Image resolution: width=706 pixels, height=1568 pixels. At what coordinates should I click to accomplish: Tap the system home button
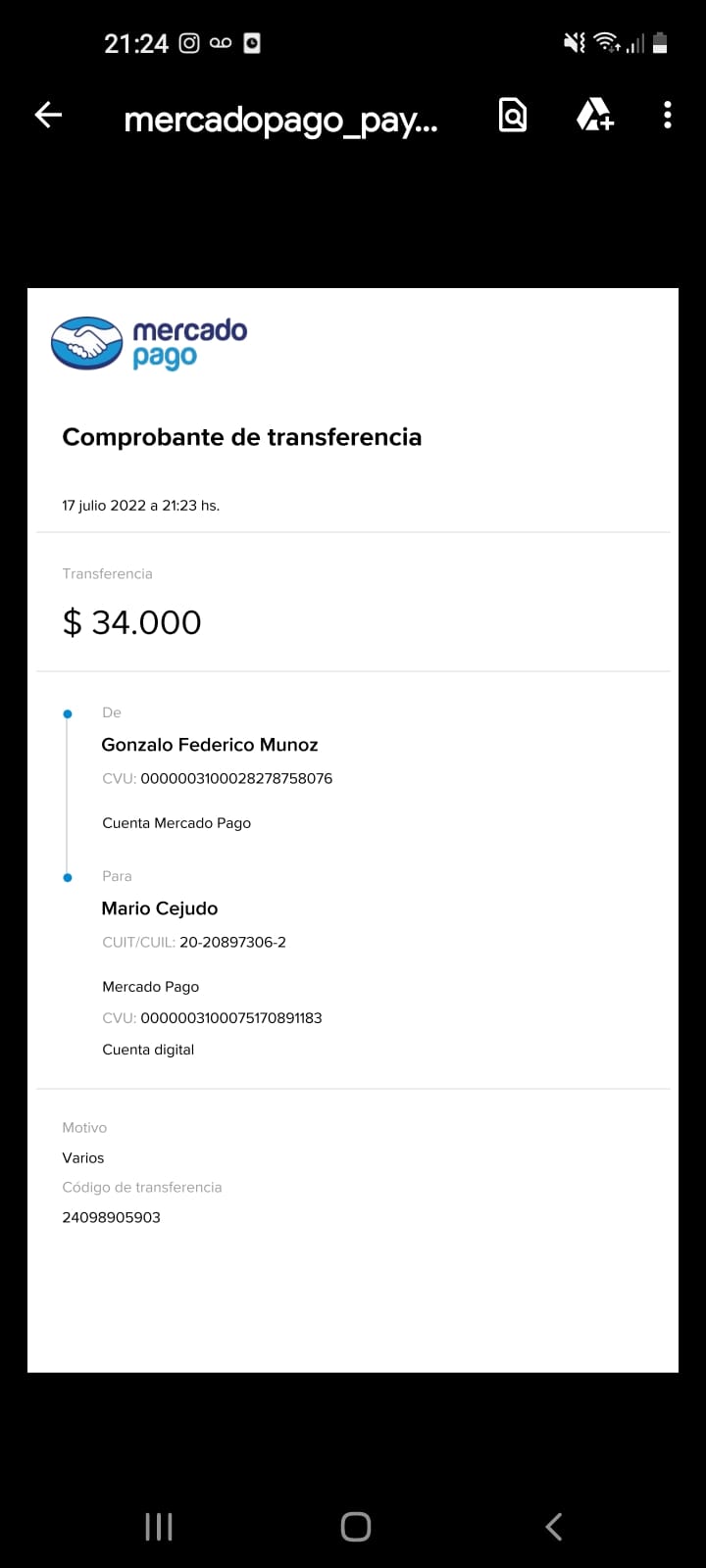click(355, 1526)
